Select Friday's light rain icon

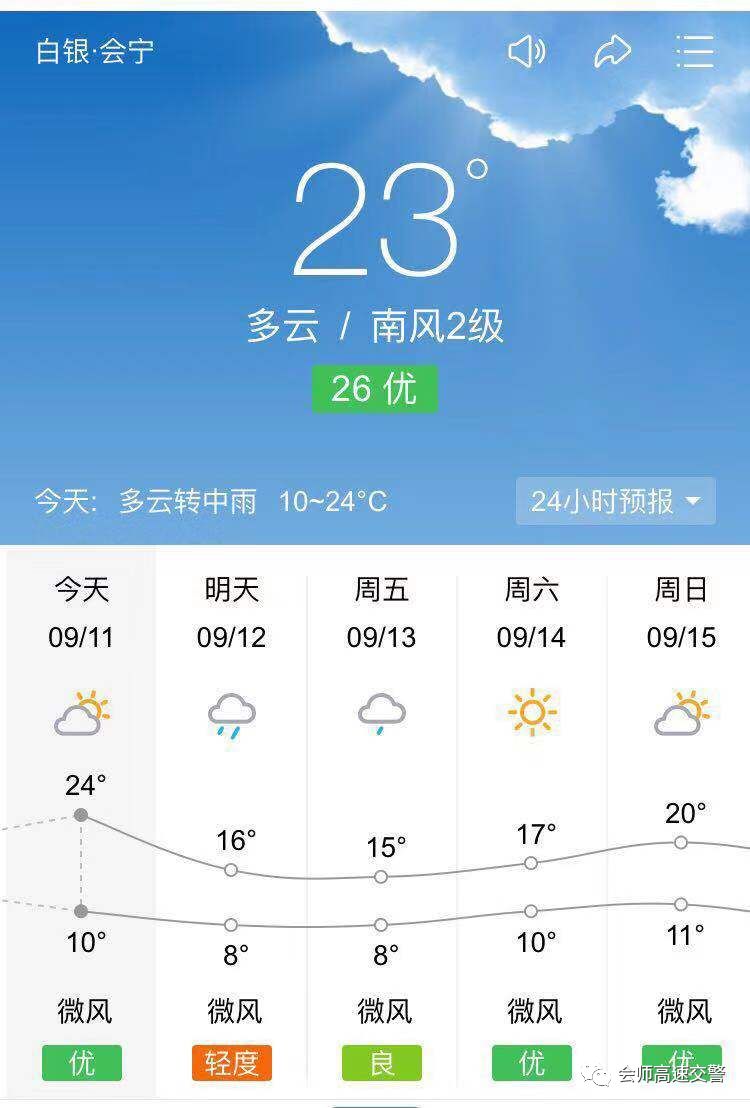point(380,710)
